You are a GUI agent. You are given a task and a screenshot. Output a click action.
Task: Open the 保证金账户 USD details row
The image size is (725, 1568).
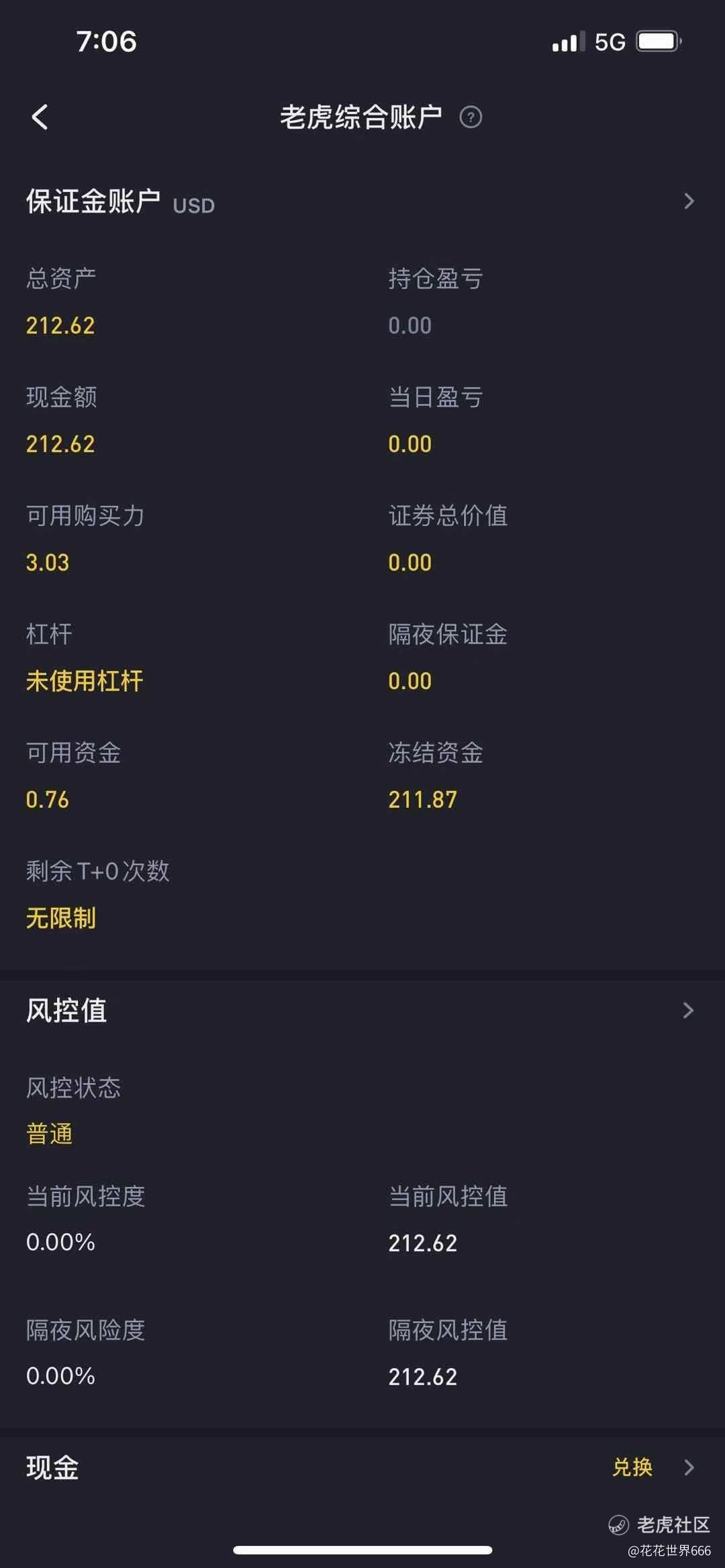click(362, 201)
